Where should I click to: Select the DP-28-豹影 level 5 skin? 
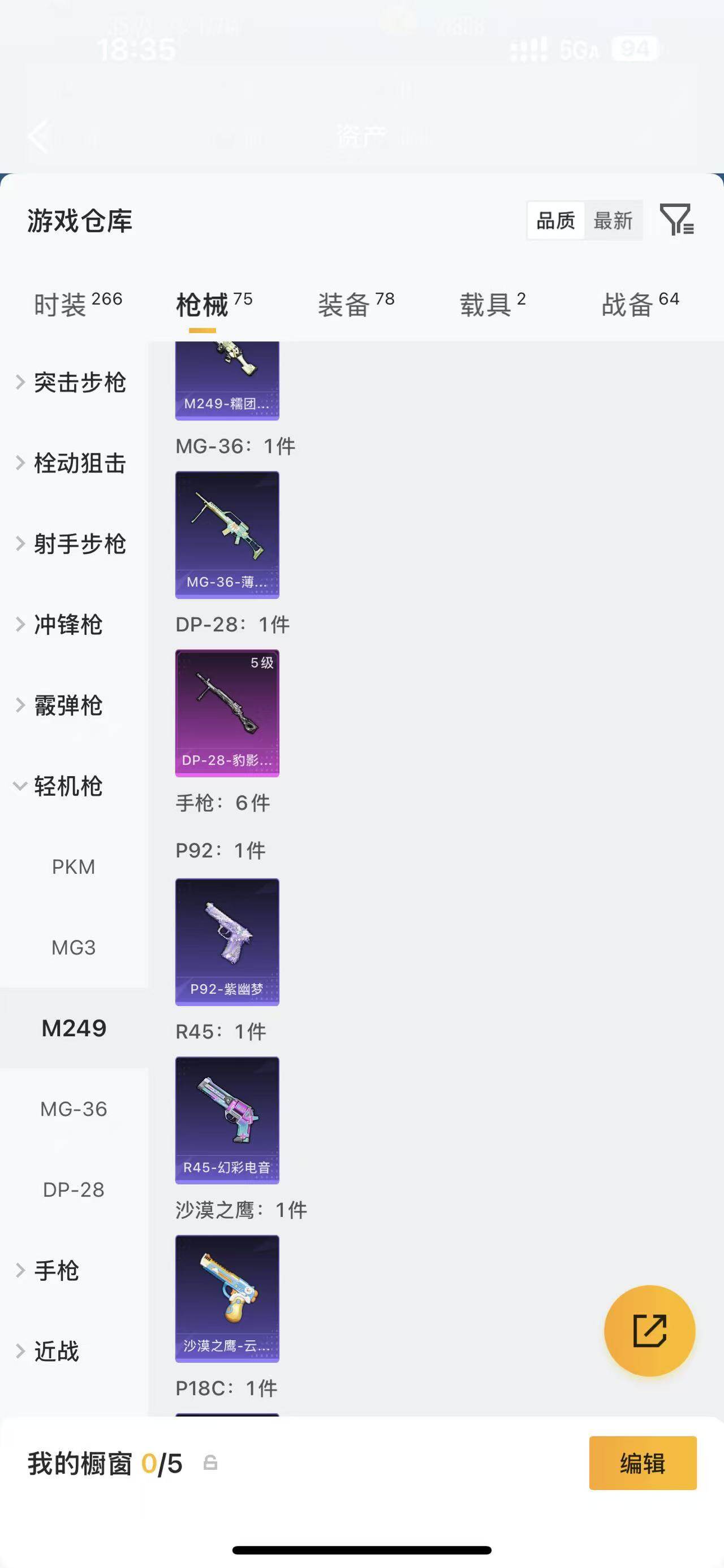(227, 712)
